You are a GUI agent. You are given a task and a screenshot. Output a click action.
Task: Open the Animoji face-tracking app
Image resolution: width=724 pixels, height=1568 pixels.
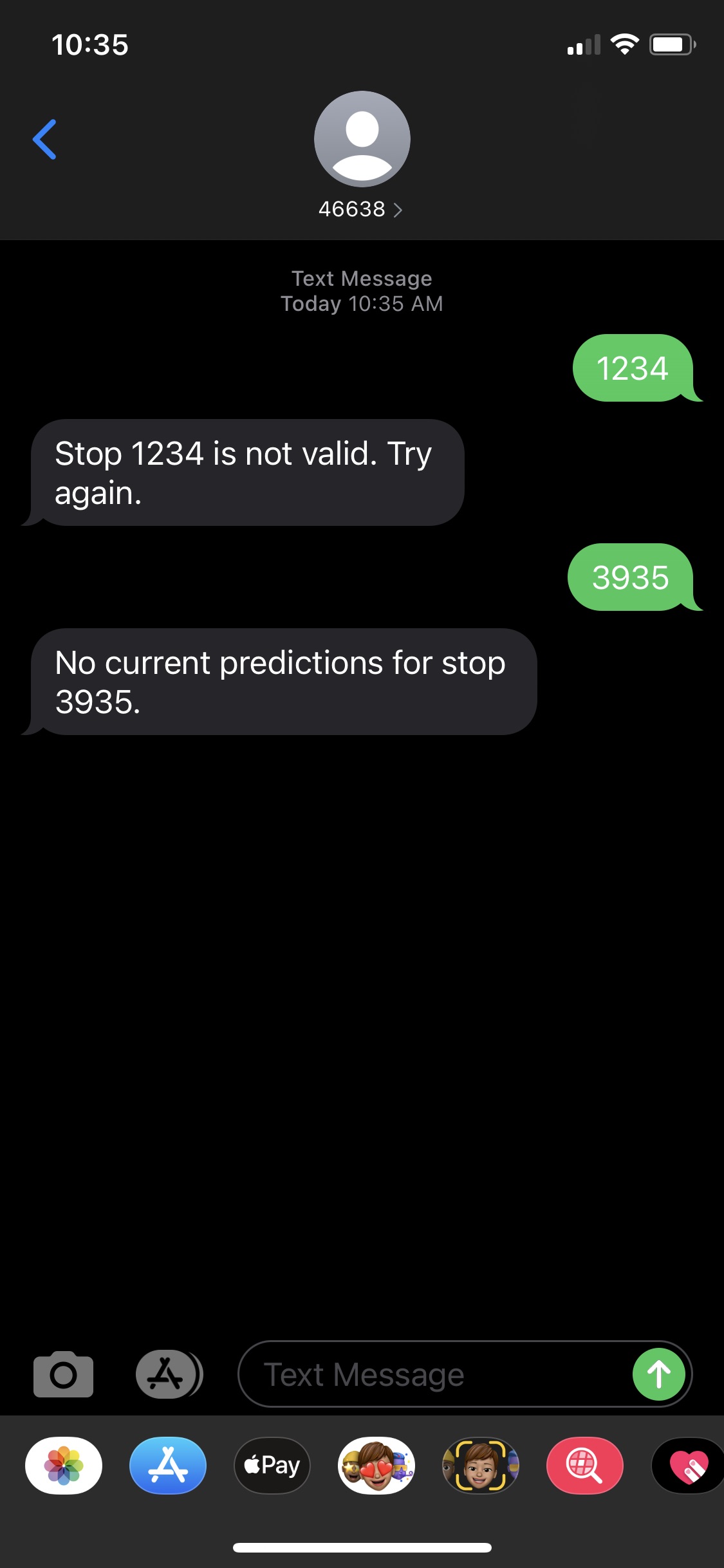point(481,1466)
